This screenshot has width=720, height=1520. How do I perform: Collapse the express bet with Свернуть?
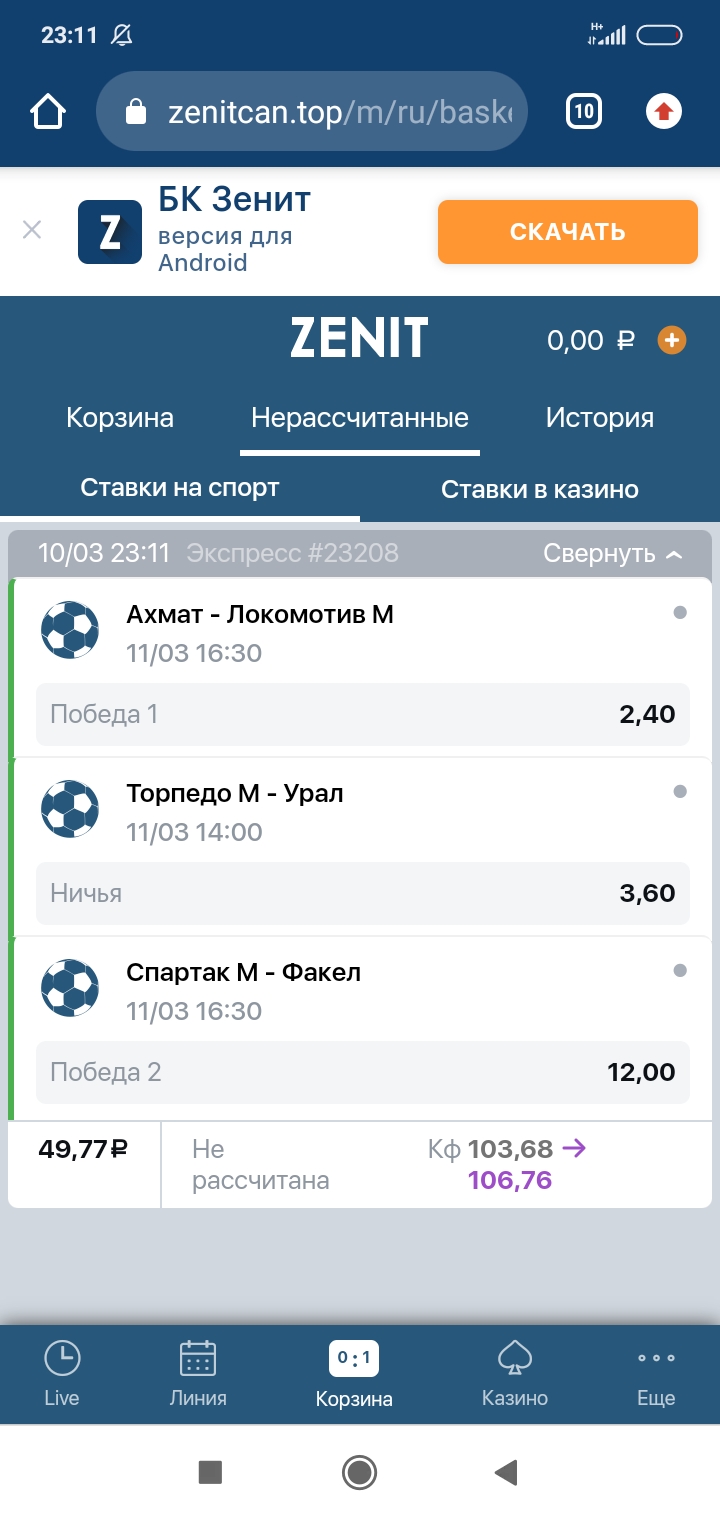pyautogui.click(x=613, y=553)
